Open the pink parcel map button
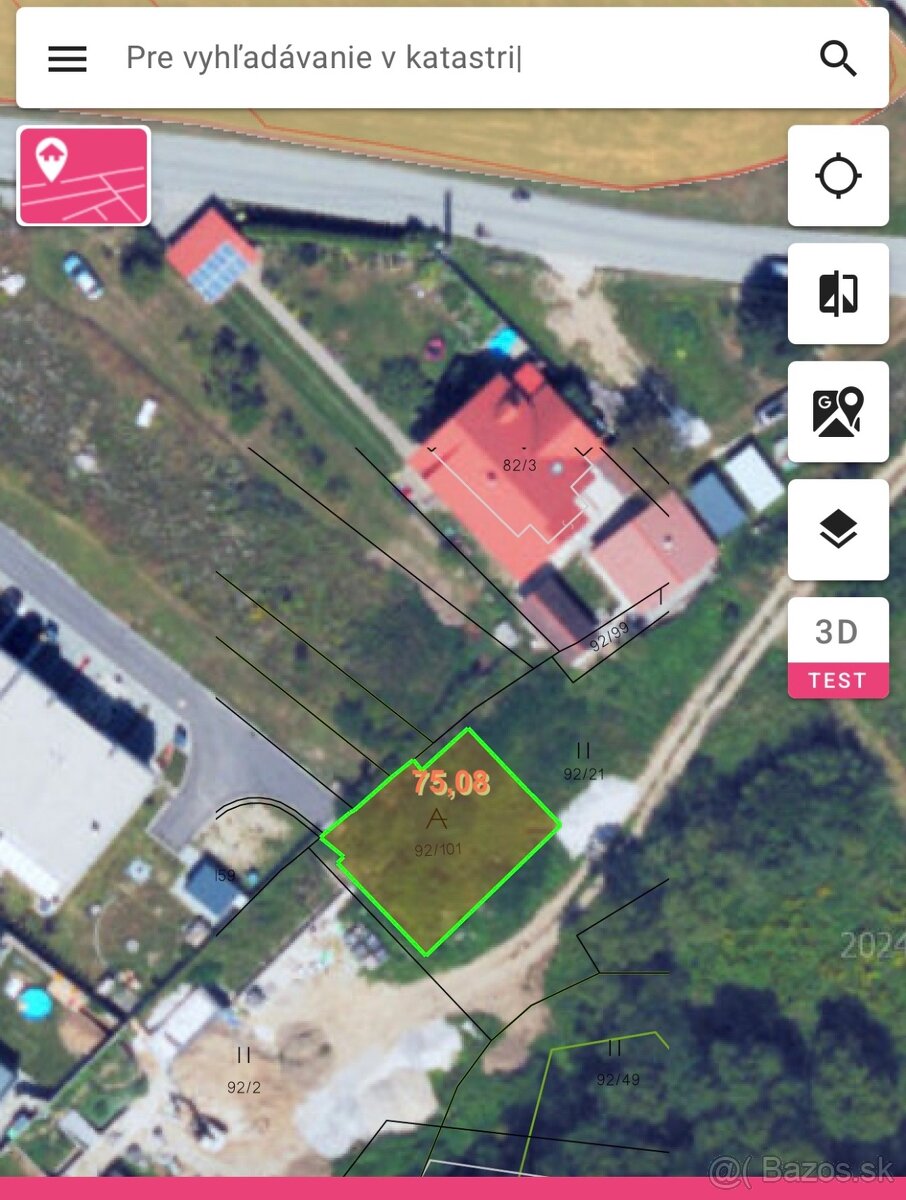The width and height of the screenshot is (906, 1200). [84, 176]
